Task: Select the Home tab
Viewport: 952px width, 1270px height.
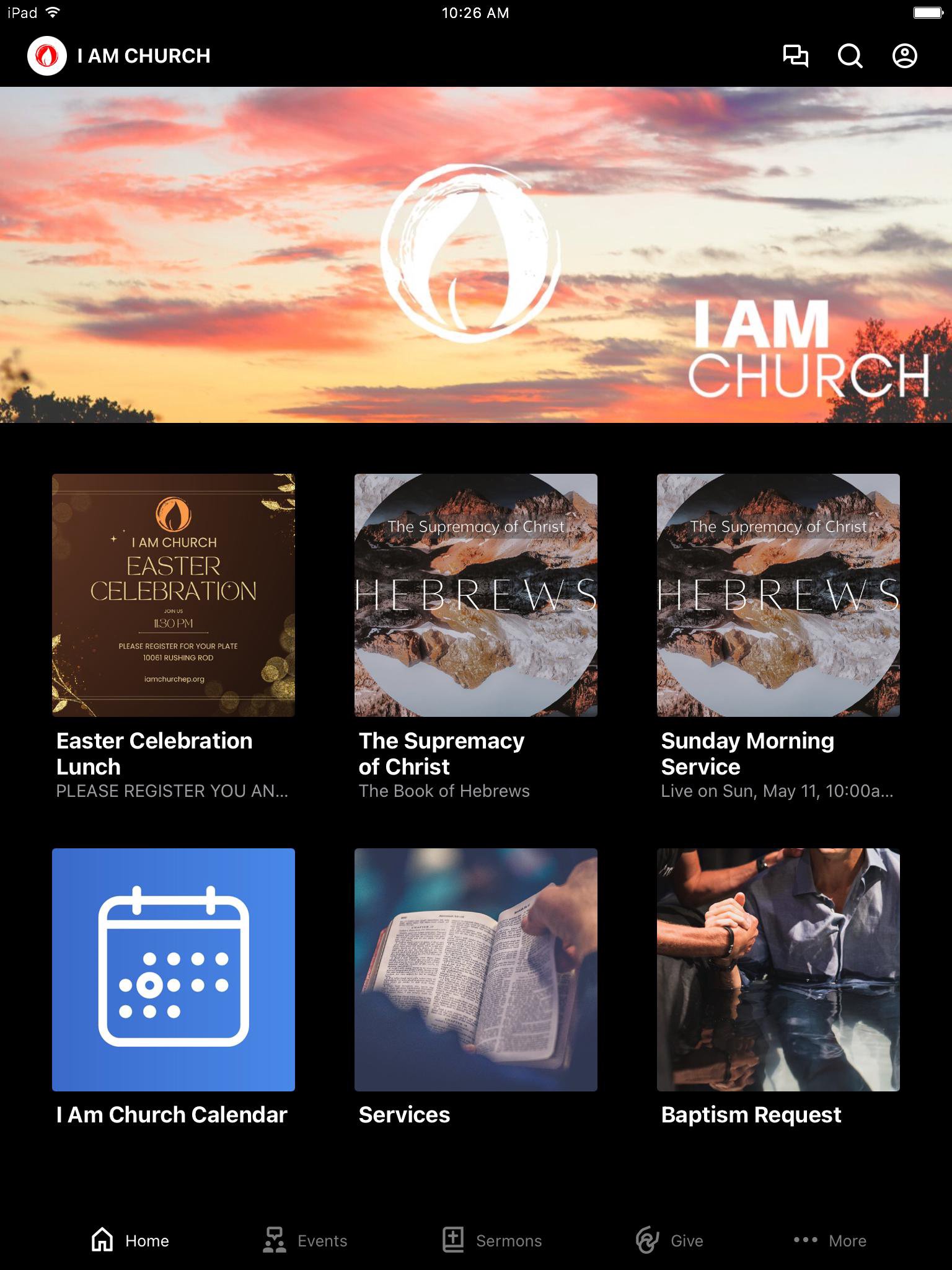Action: (x=130, y=1240)
